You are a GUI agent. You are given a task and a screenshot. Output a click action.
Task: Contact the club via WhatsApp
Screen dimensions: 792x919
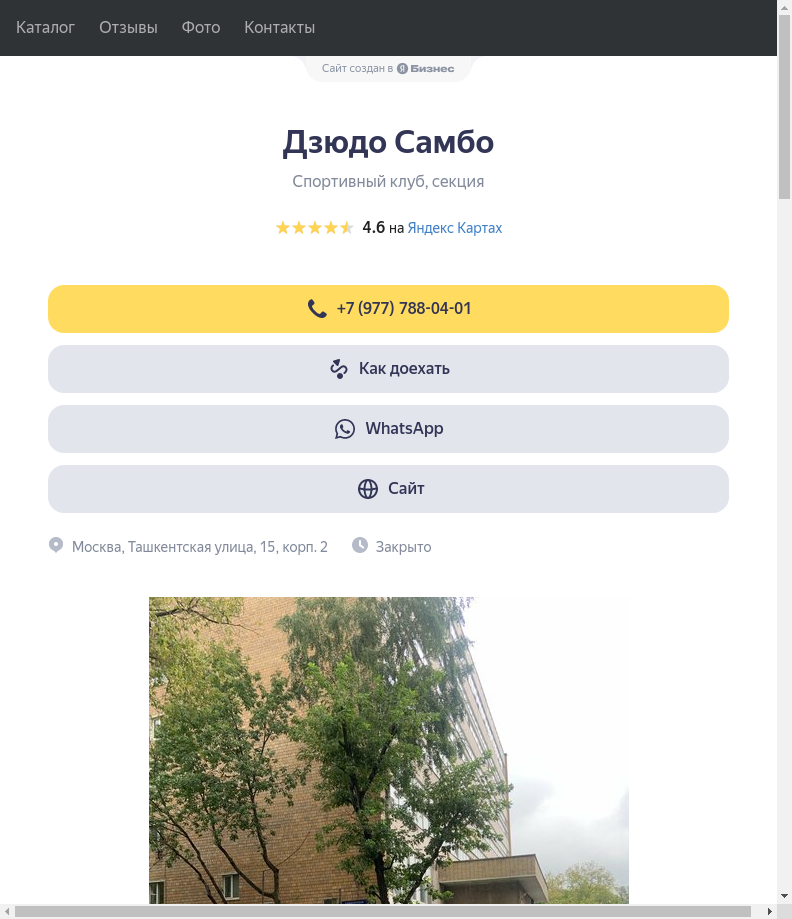tap(388, 429)
